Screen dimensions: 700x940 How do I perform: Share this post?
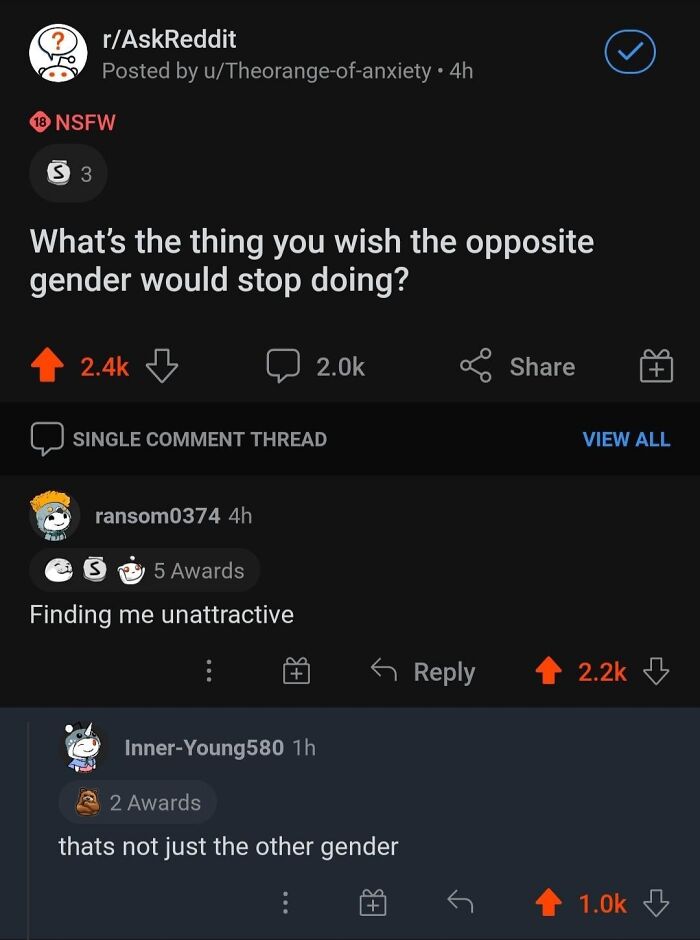pos(518,367)
